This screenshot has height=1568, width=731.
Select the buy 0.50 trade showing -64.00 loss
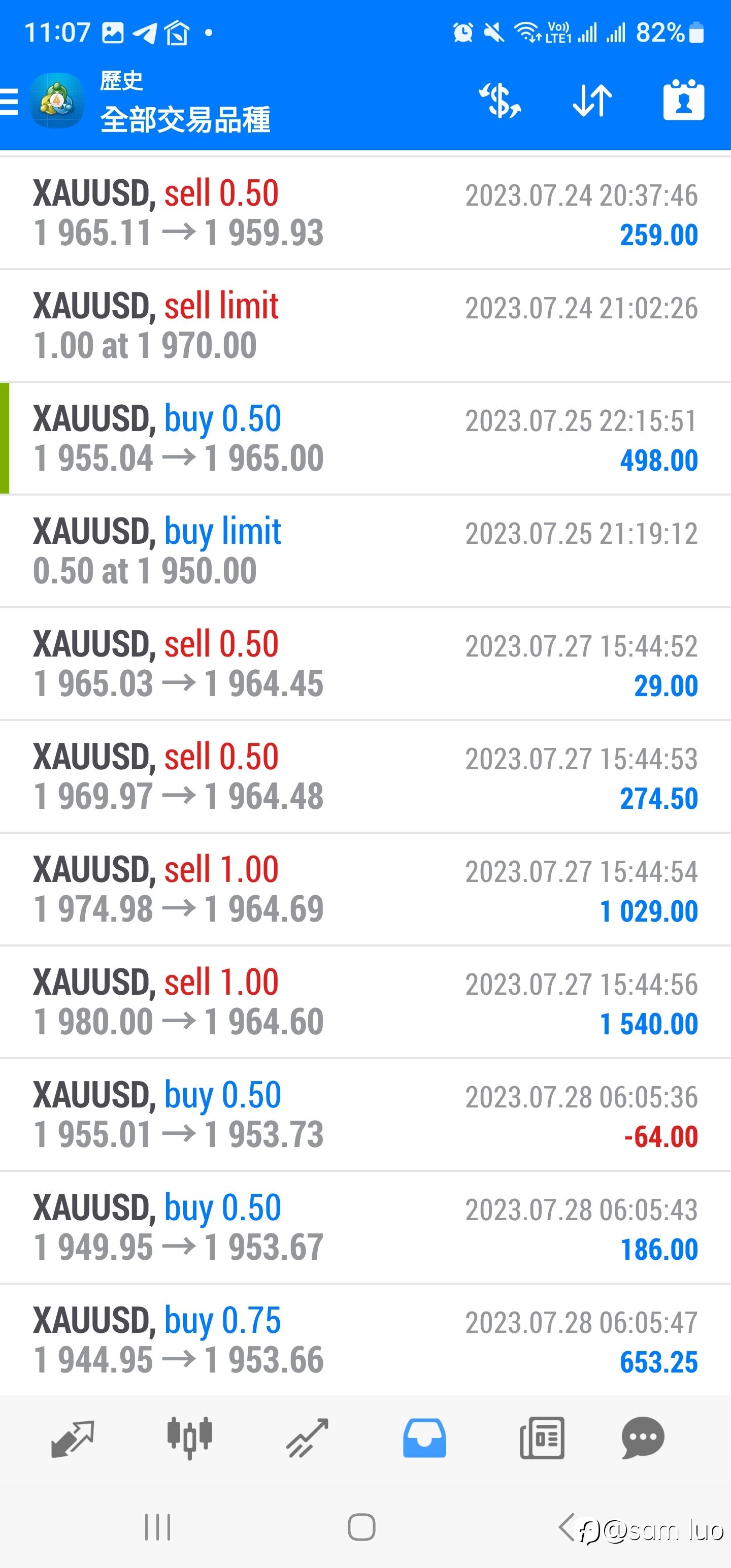(365, 1115)
